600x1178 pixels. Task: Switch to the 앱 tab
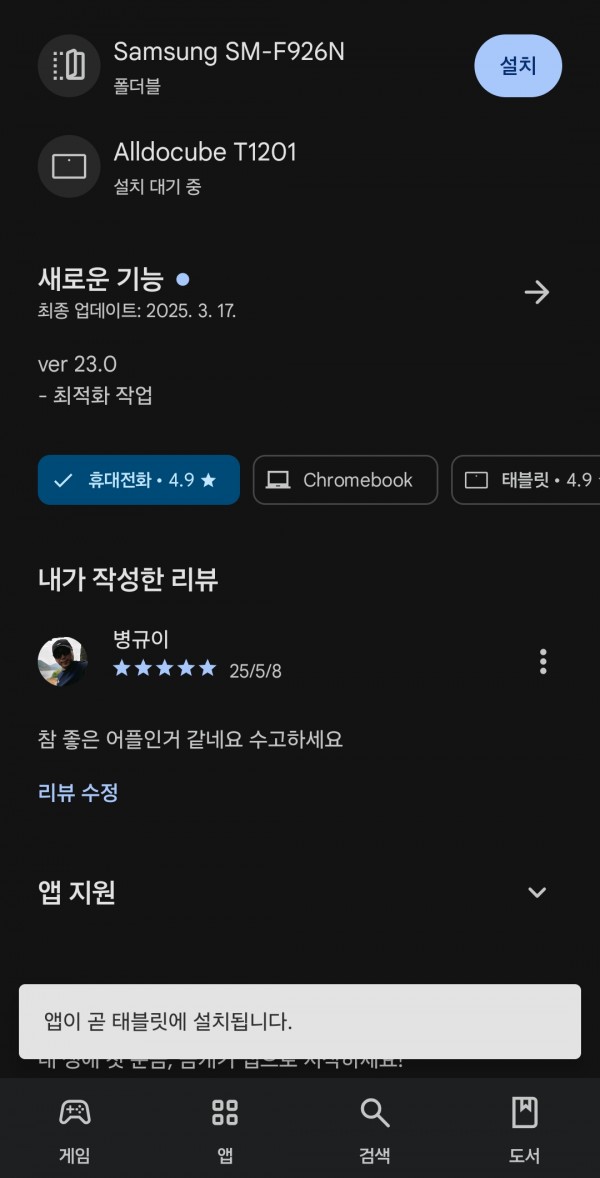225,1128
